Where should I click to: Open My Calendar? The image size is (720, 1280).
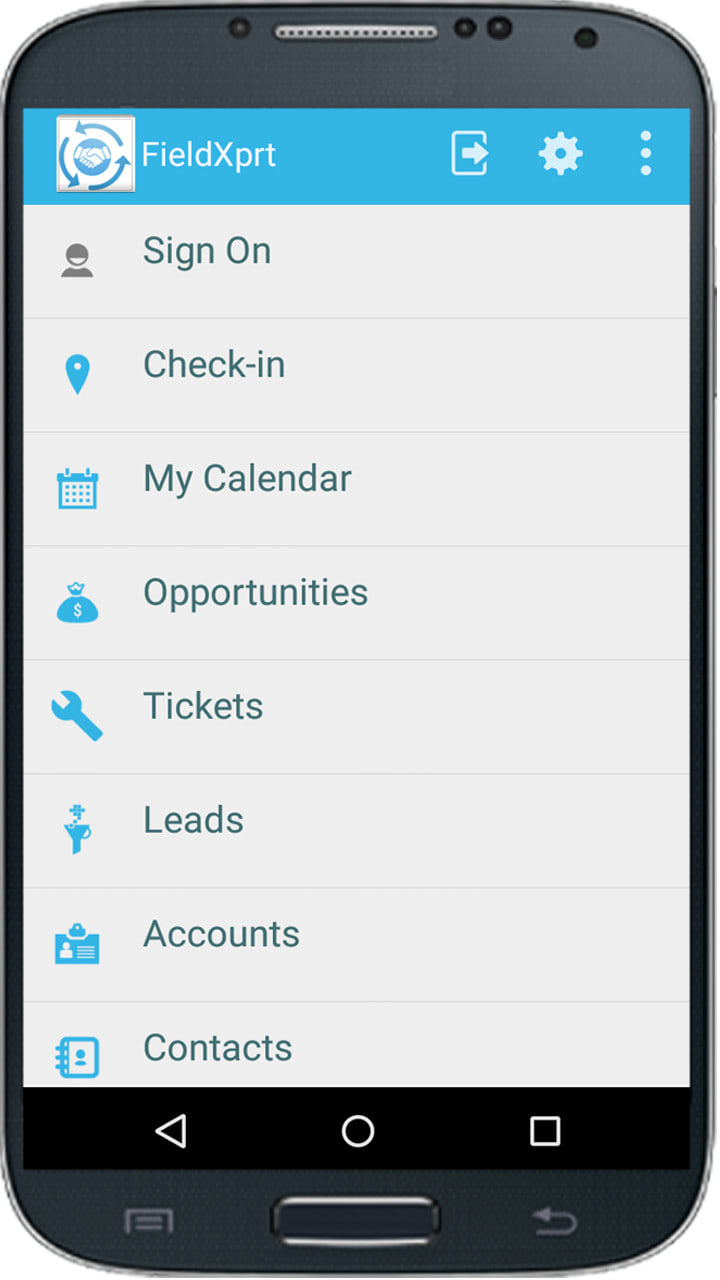[x=356, y=489]
